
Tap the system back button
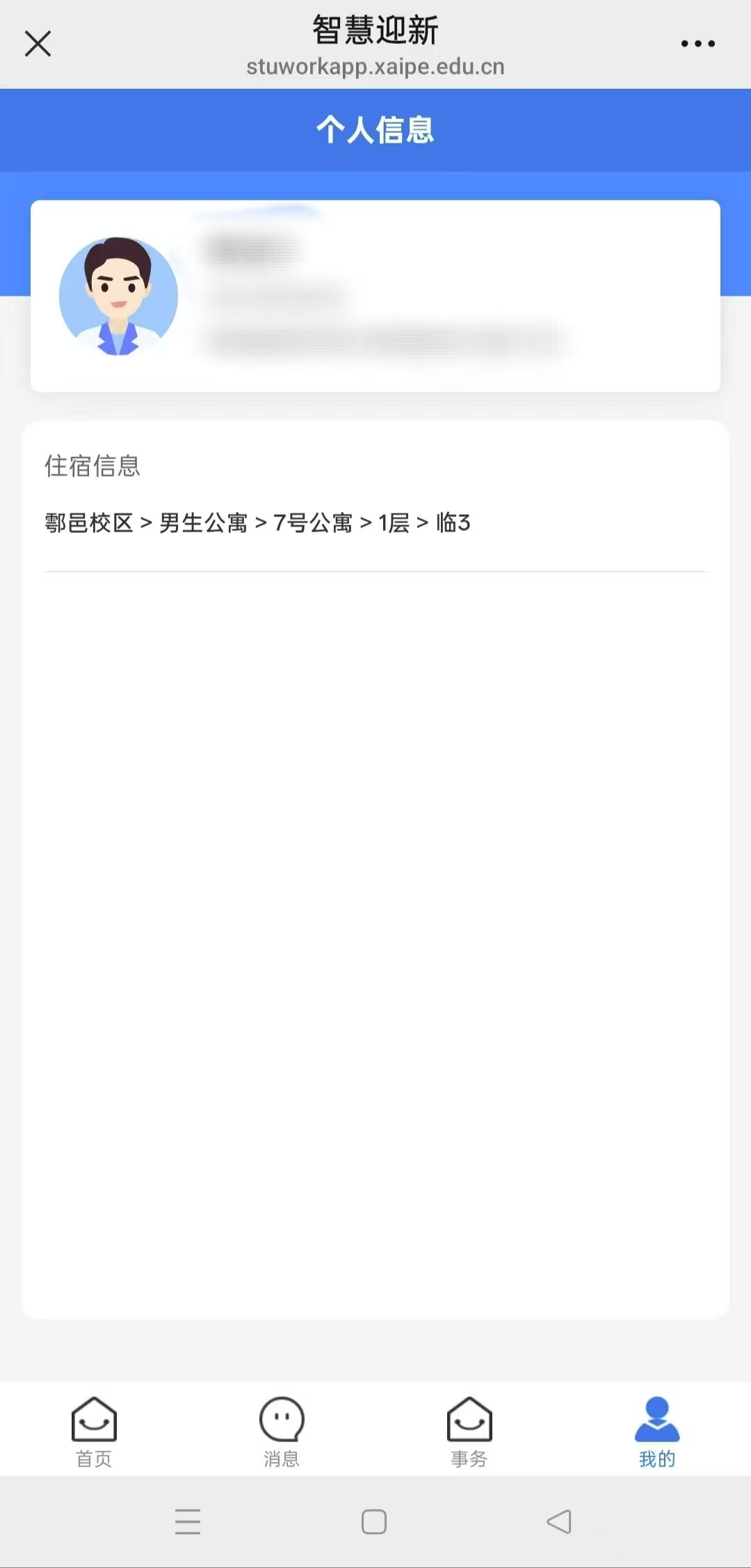click(x=559, y=1521)
